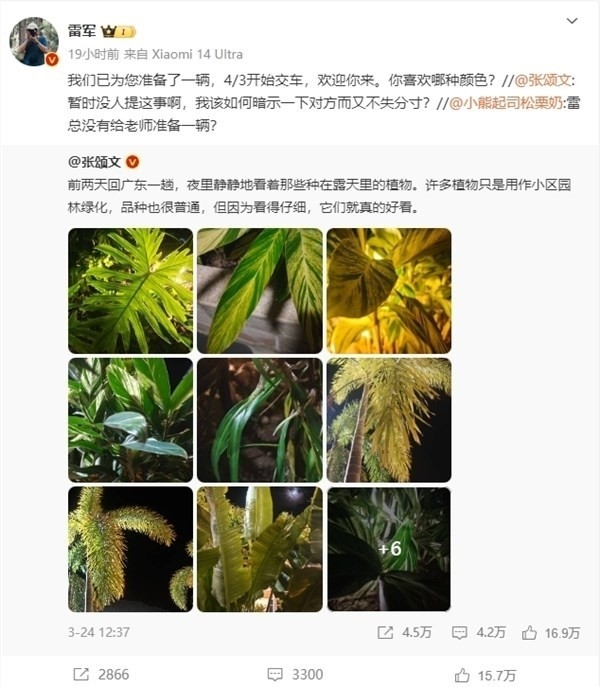Repost 雷军's post showing 2866 reposts
The width and height of the screenshot is (600, 687).
100,674
